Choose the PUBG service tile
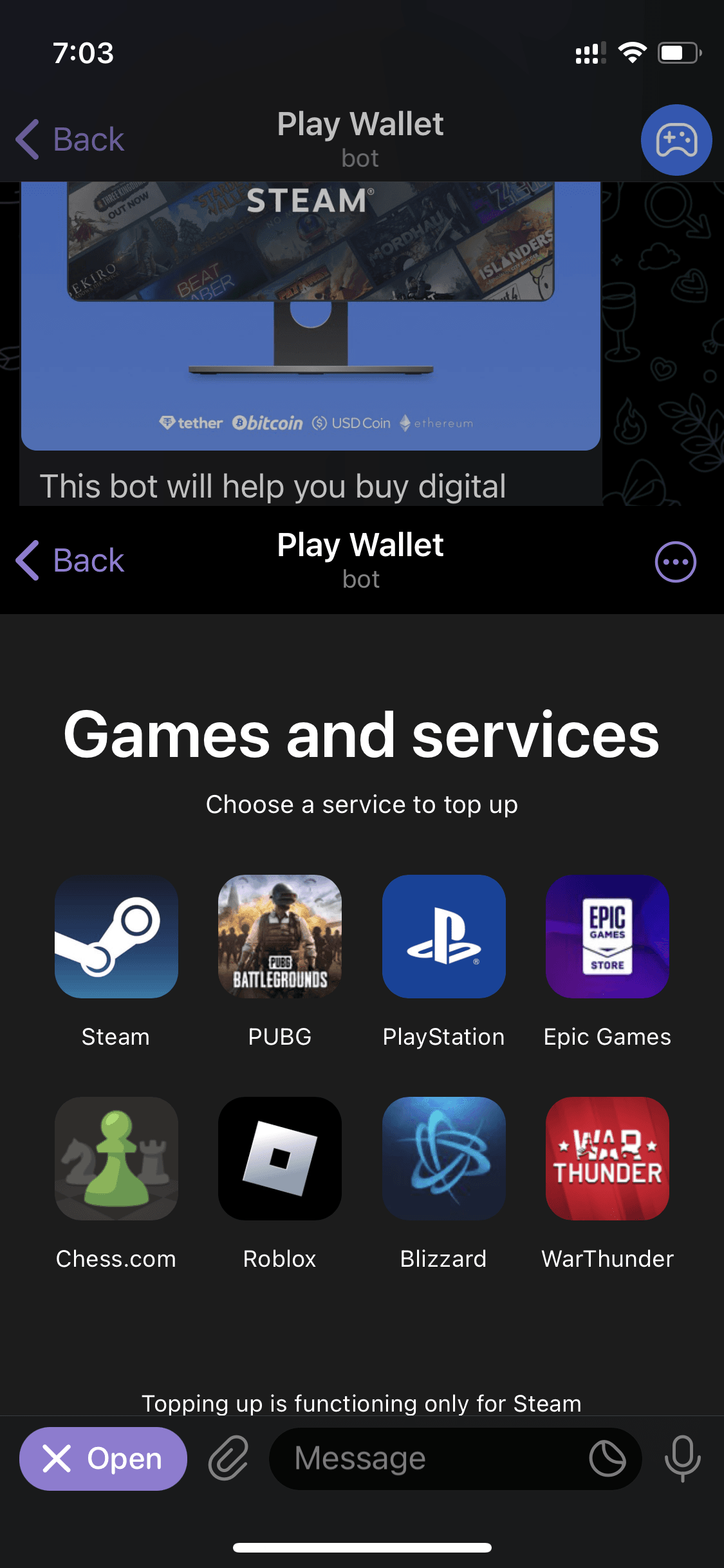The image size is (724, 1568). (x=279, y=937)
